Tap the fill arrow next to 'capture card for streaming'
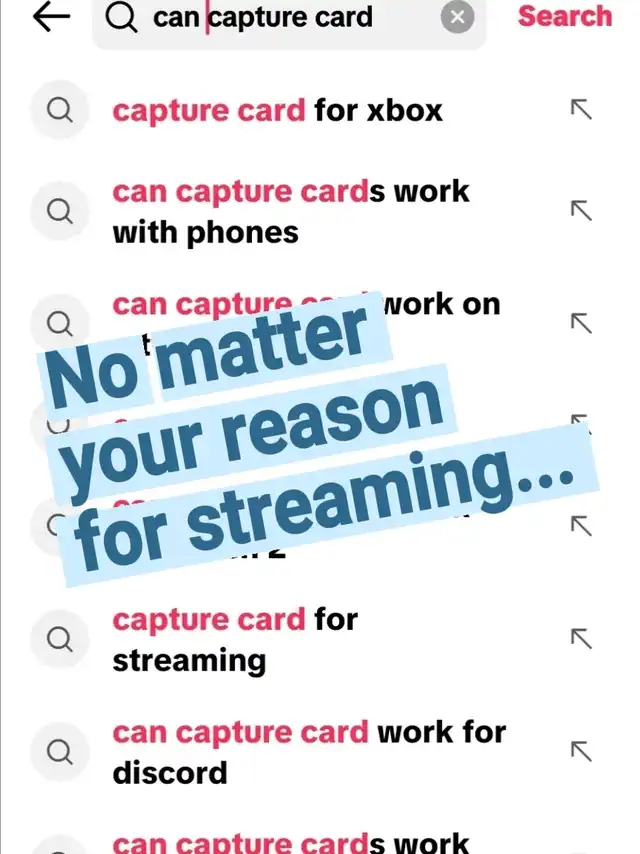This screenshot has width=640, height=854. click(x=581, y=638)
